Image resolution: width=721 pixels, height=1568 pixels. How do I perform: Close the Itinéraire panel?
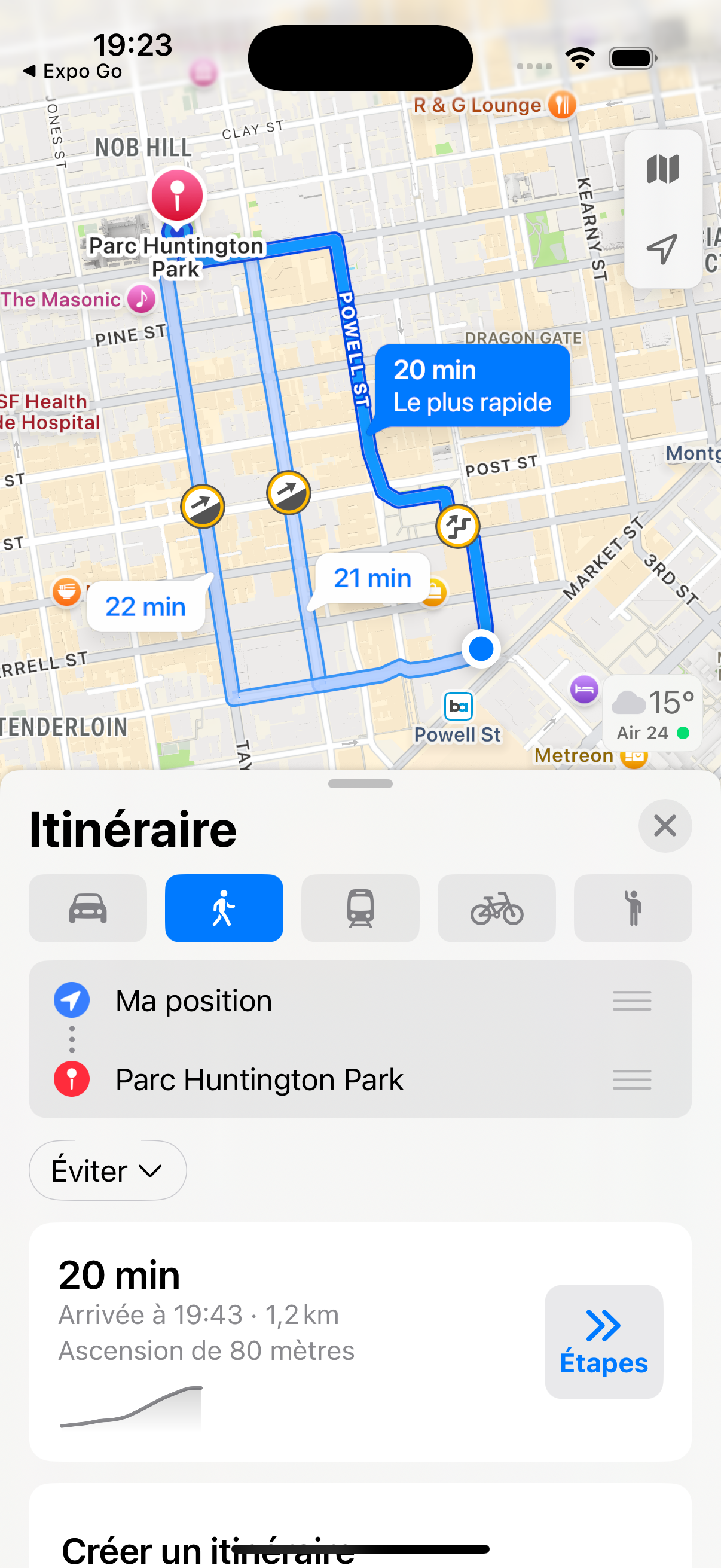click(664, 826)
